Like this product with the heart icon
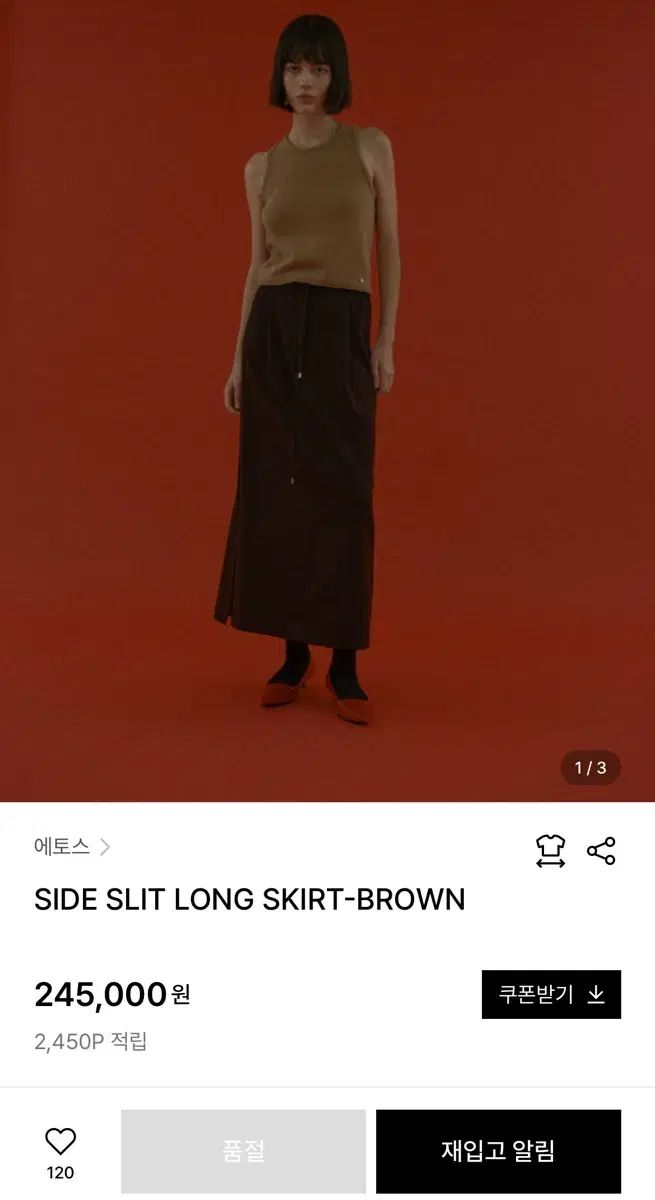The width and height of the screenshot is (655, 1200). [x=61, y=1142]
